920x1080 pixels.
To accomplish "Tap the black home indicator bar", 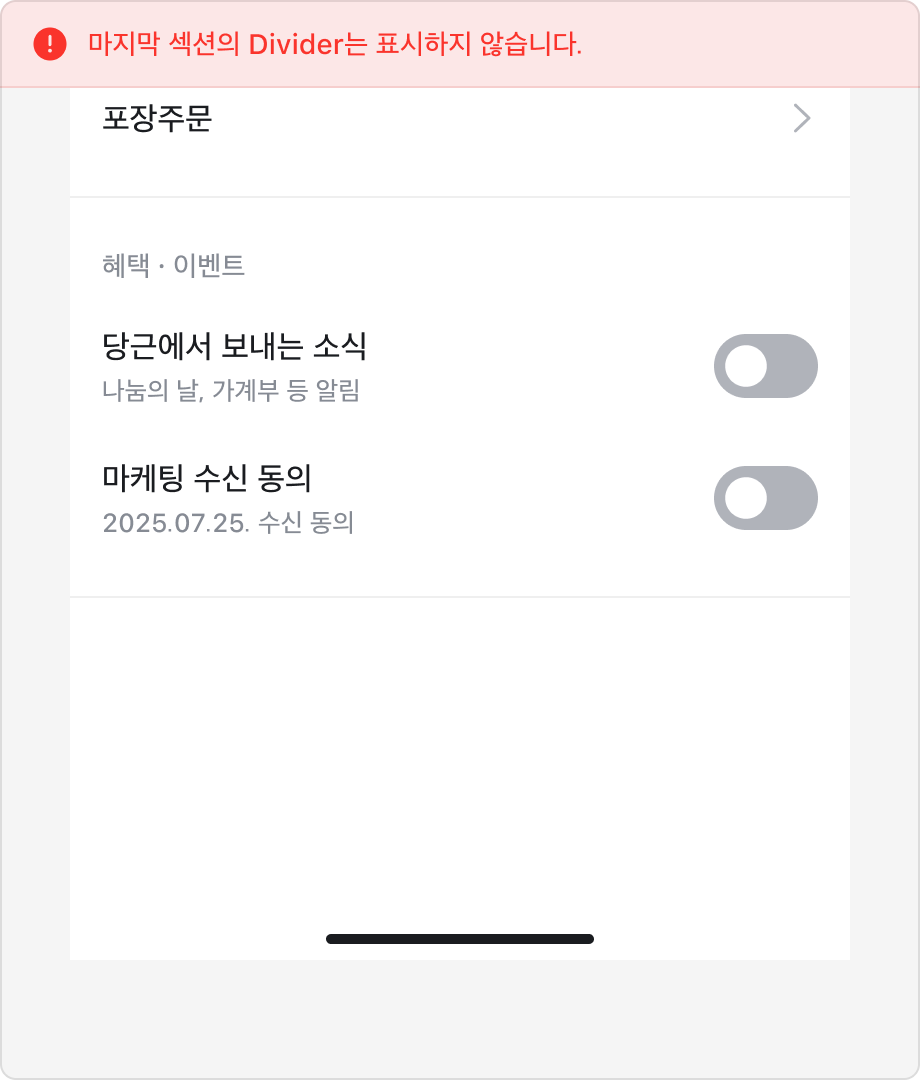I will point(459,939).
